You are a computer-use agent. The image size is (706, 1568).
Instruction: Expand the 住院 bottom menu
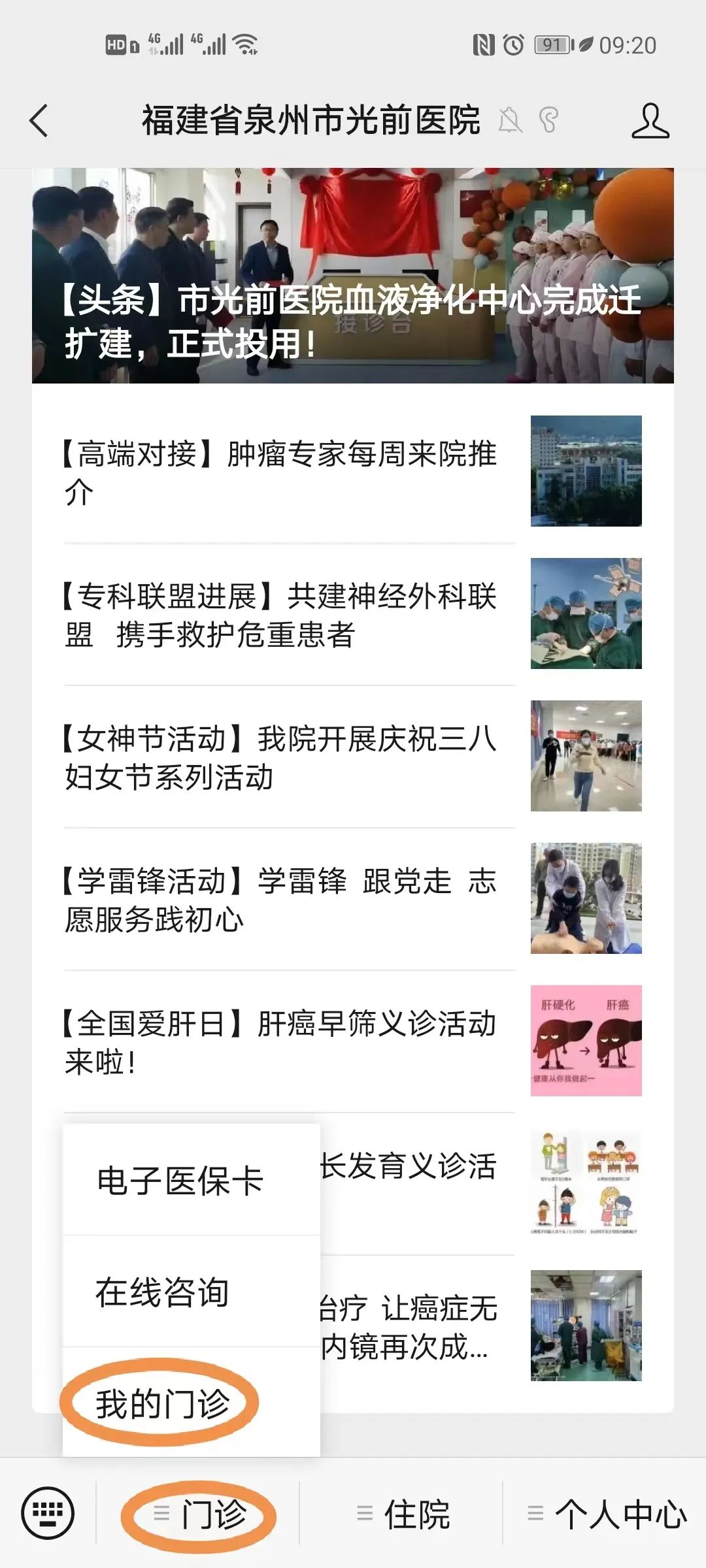(403, 1514)
